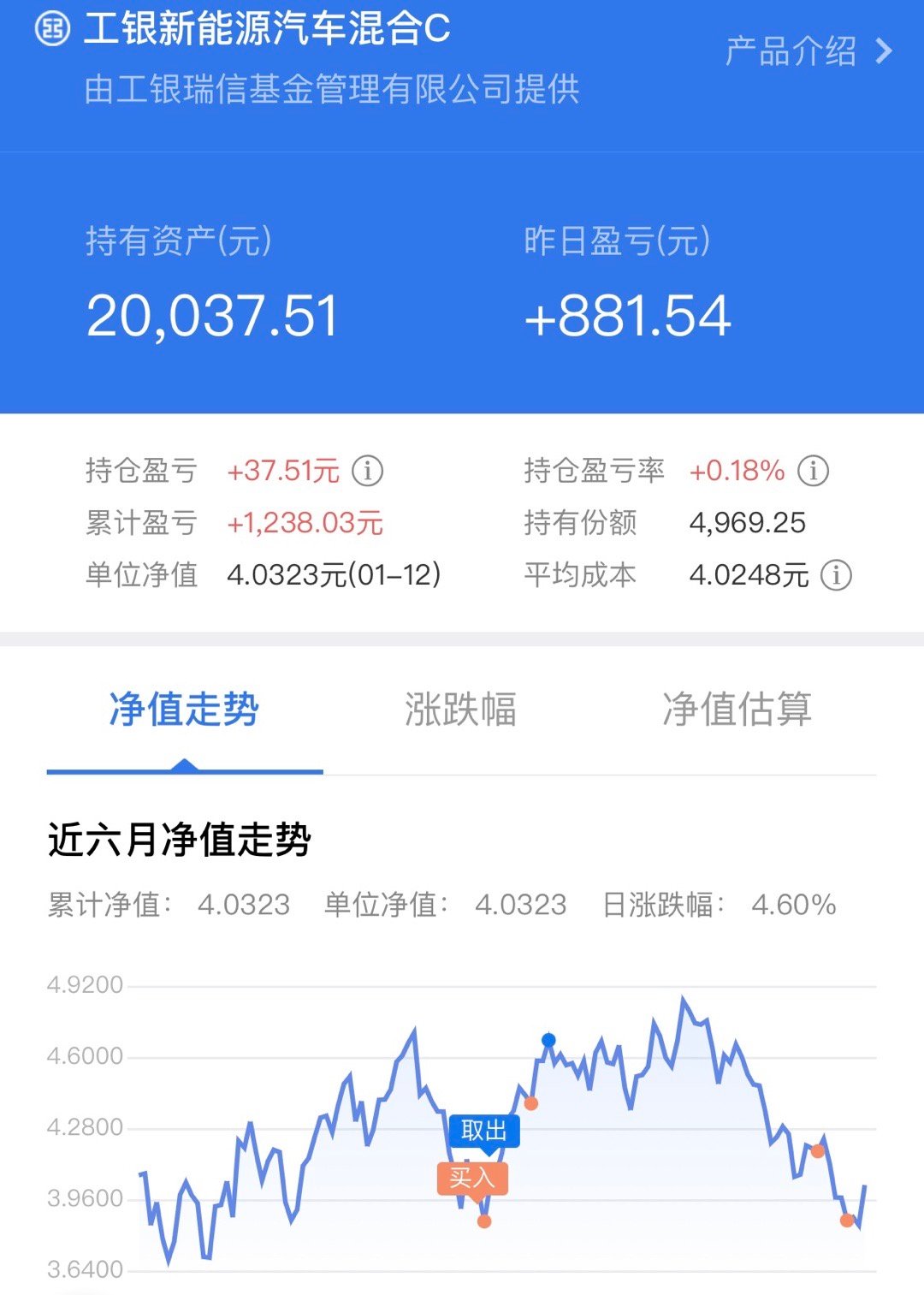Switch to the 净值估算 tab
The width and height of the screenshot is (924, 1295).
click(737, 710)
